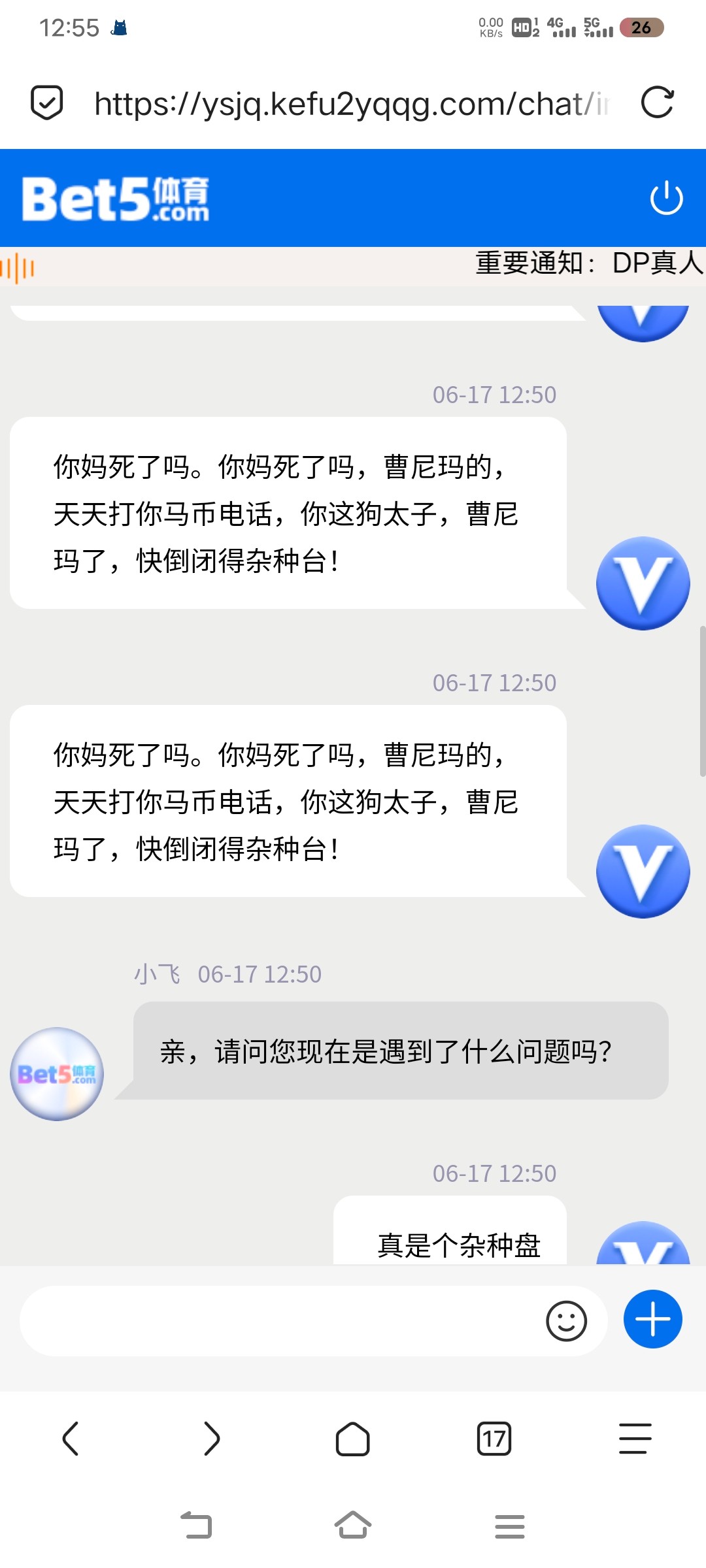Open the browser hamburger menu

tap(635, 1438)
